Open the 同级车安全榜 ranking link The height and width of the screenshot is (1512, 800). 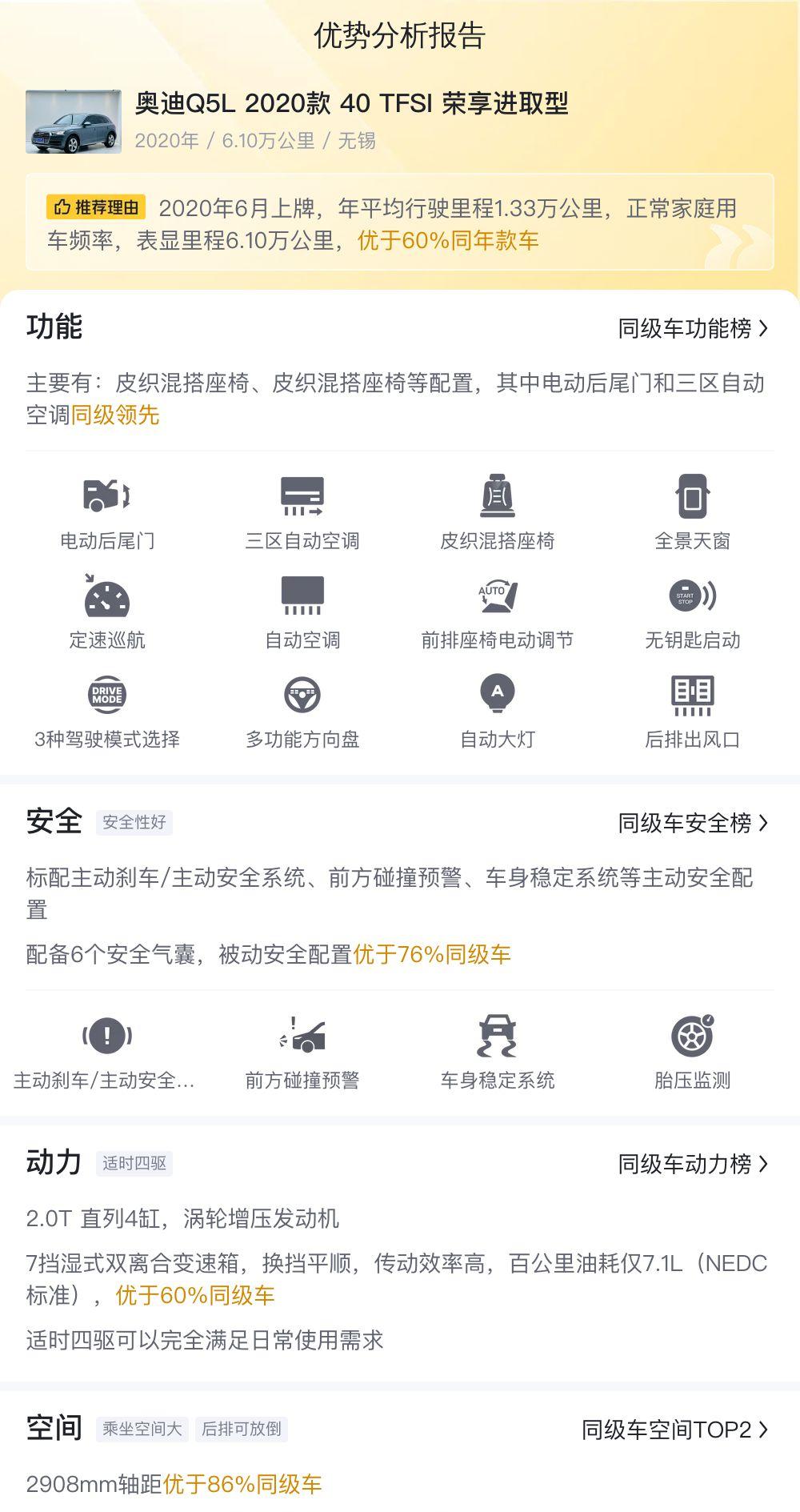[693, 823]
